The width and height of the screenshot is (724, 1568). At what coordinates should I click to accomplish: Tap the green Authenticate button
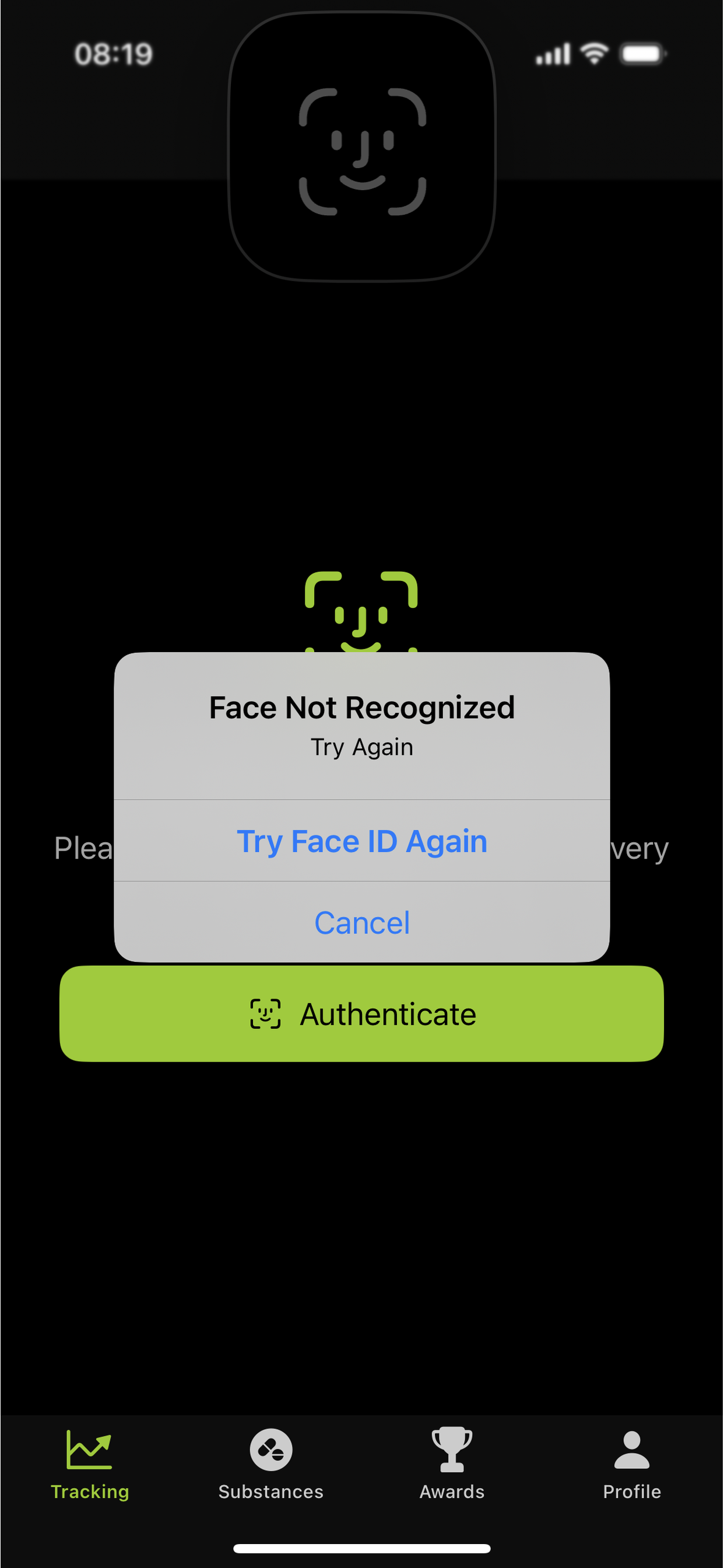362,1014
